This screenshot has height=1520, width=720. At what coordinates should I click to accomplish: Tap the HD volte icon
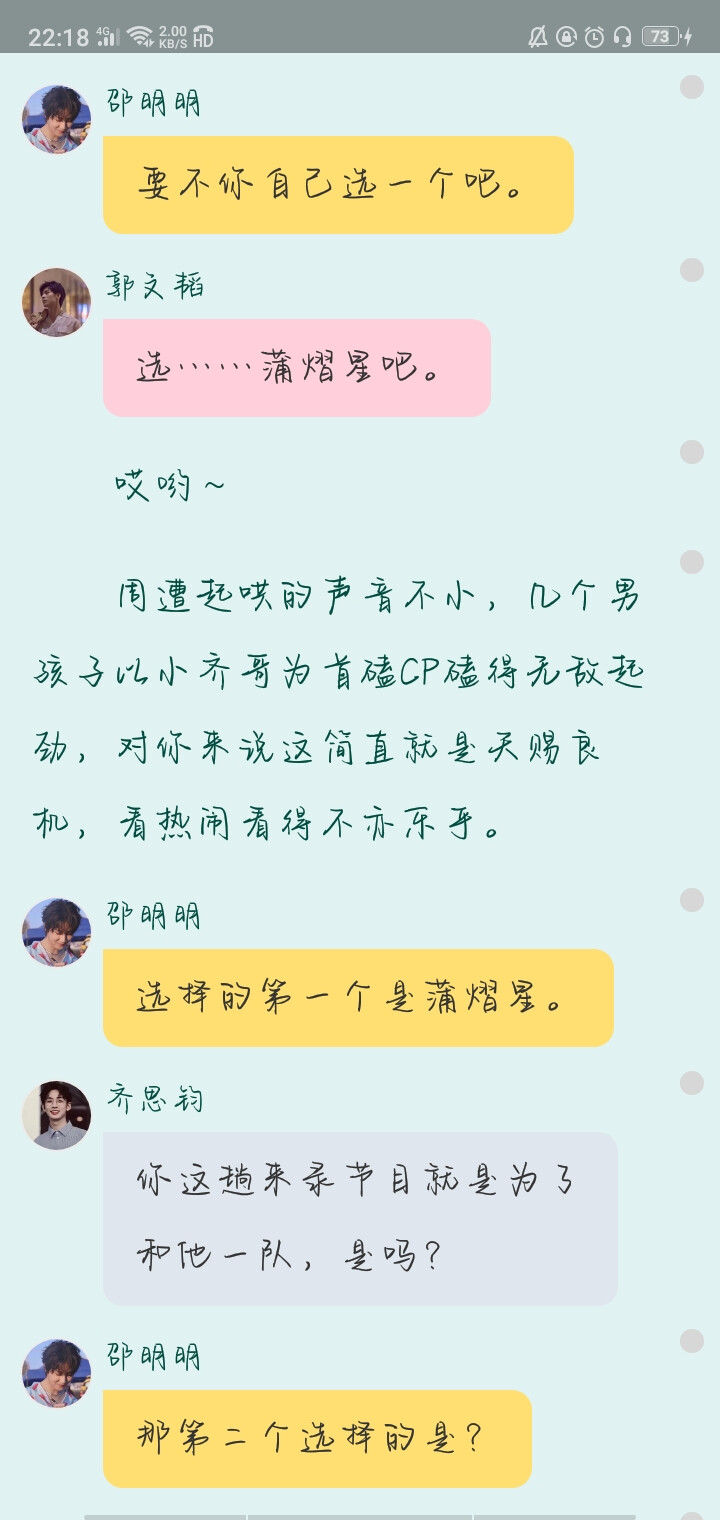(204, 36)
